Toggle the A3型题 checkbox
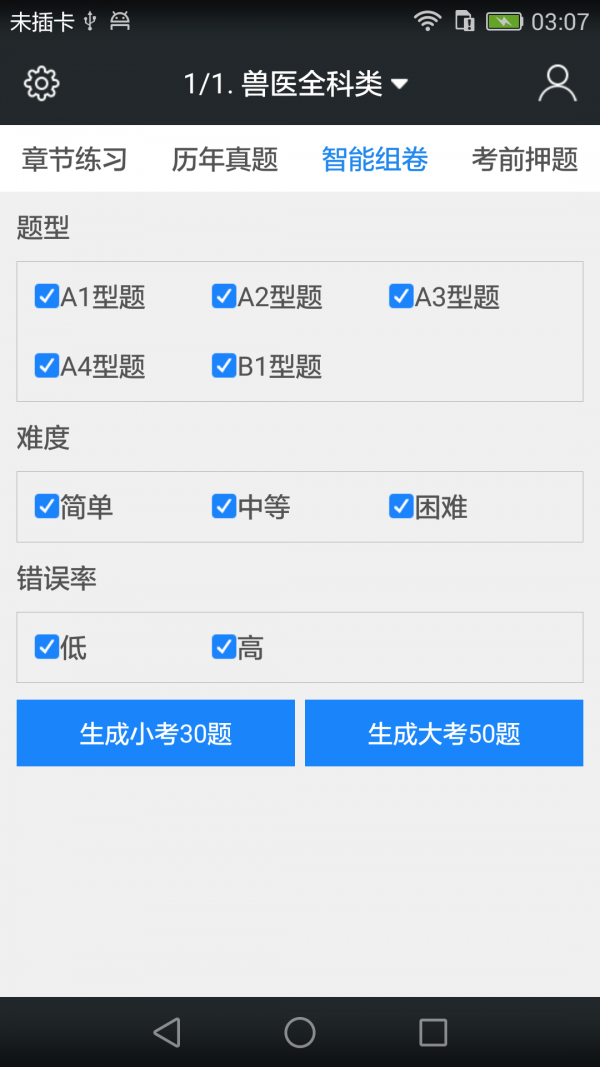 click(401, 296)
